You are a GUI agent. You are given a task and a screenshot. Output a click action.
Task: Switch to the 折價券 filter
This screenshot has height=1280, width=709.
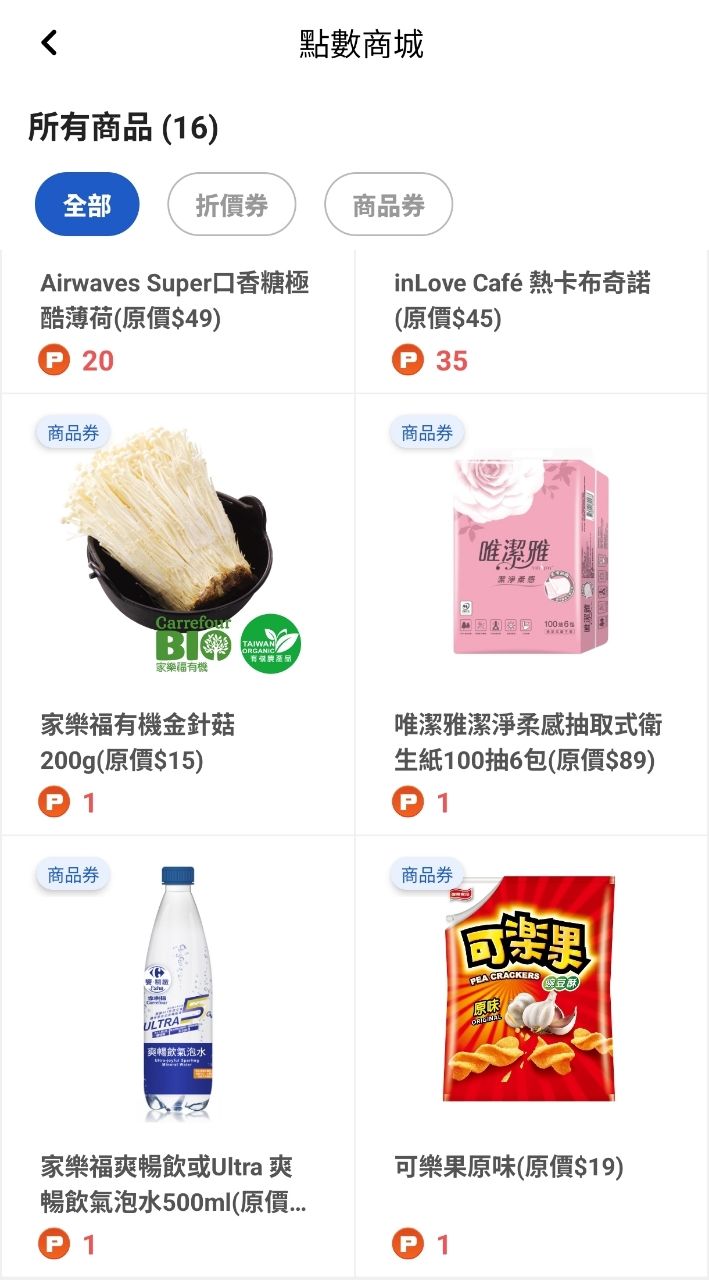[231, 205]
